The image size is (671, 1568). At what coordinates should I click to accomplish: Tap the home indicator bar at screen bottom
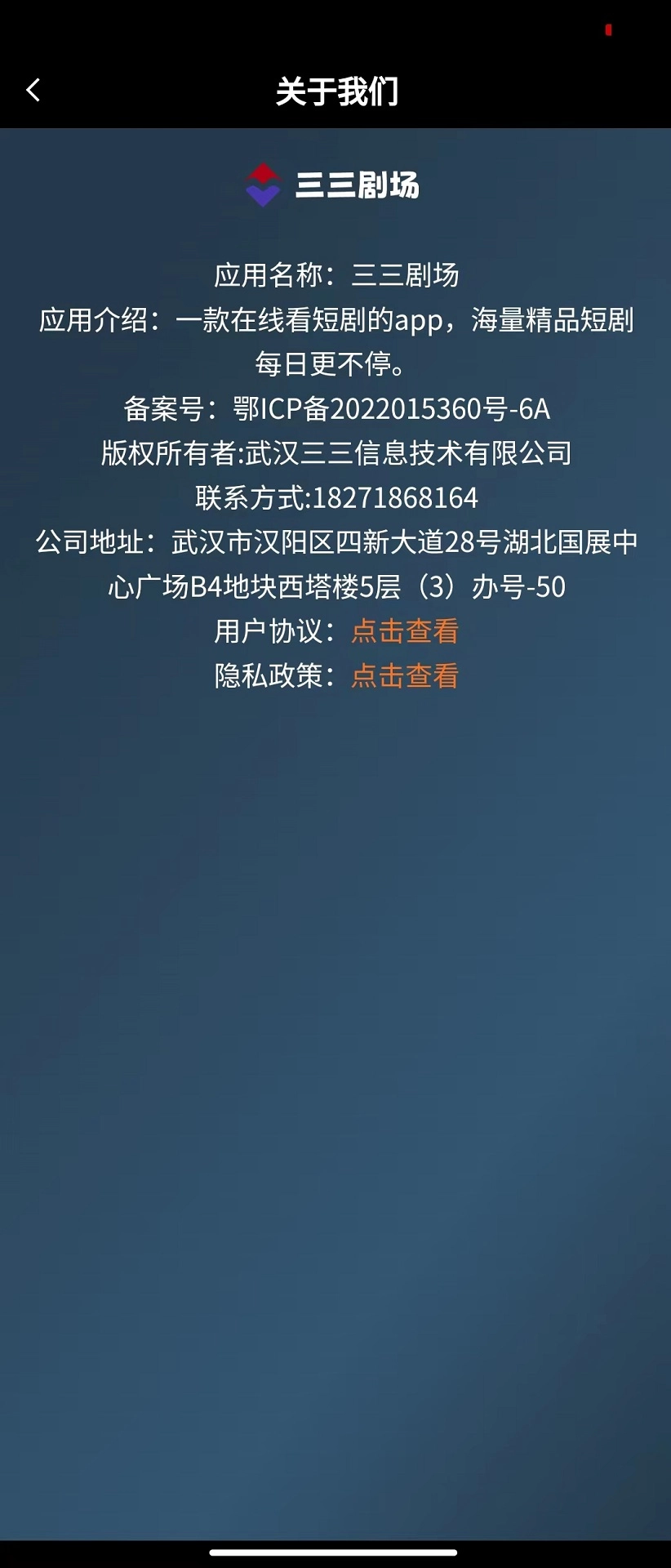(x=335, y=1553)
